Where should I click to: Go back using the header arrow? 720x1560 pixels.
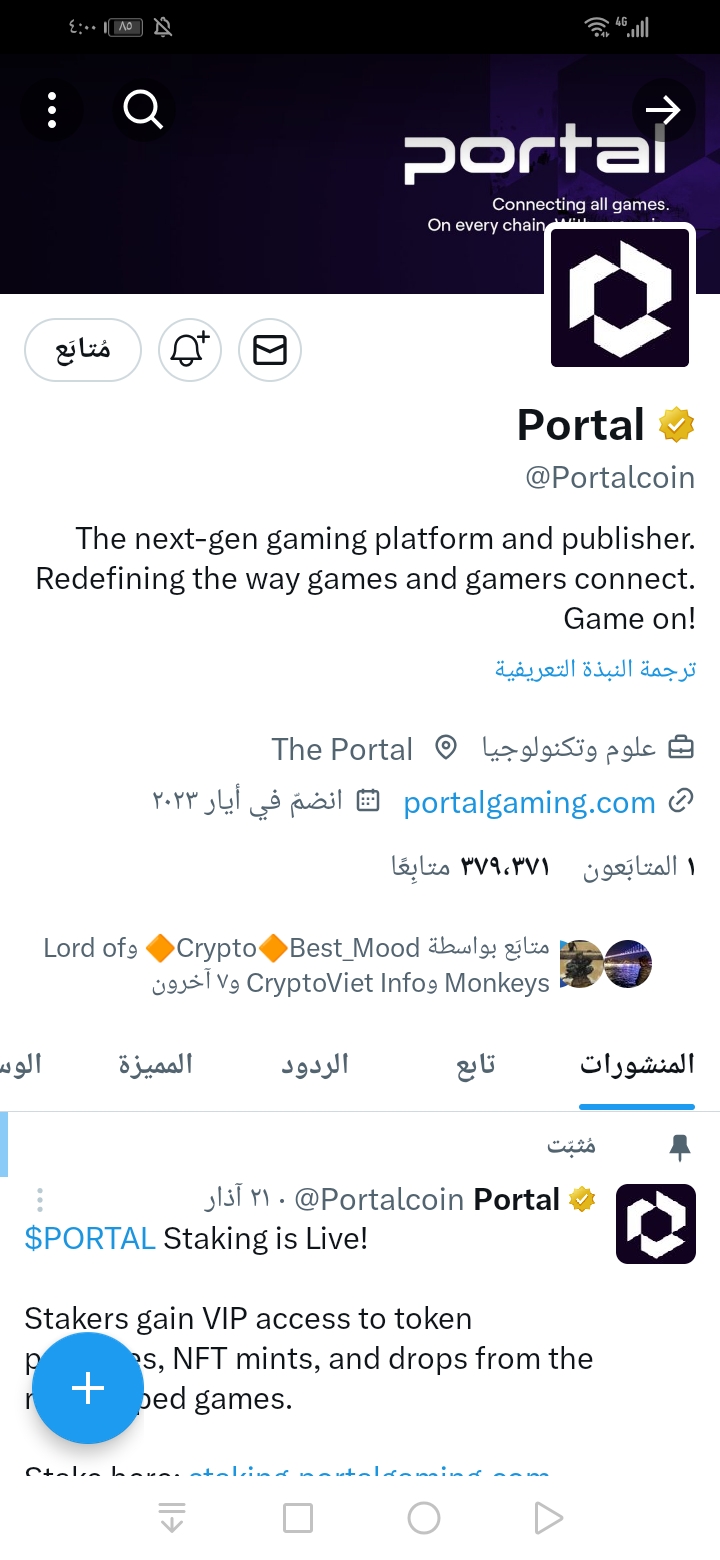pyautogui.click(x=663, y=110)
